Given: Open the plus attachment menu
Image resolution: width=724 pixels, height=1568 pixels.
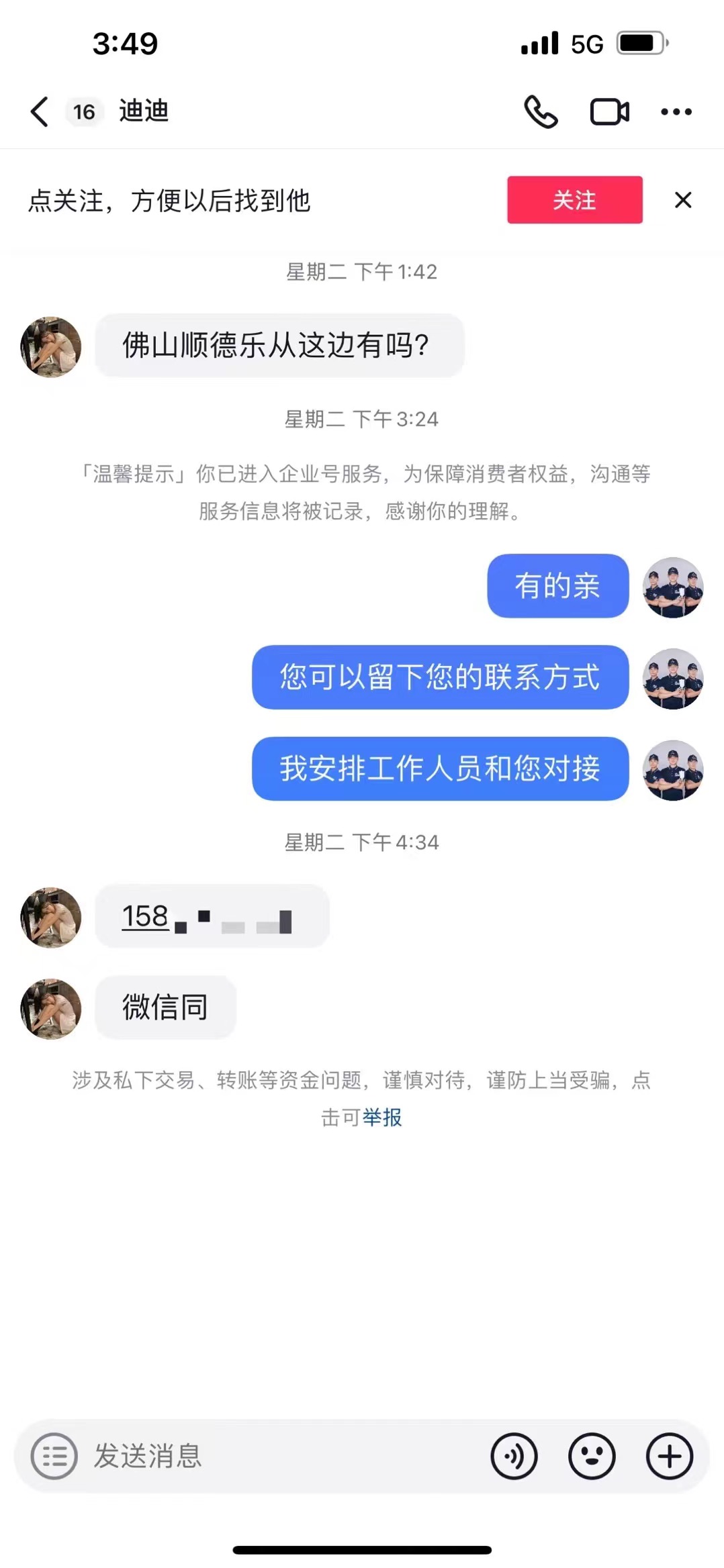Looking at the screenshot, I should tap(670, 1456).
